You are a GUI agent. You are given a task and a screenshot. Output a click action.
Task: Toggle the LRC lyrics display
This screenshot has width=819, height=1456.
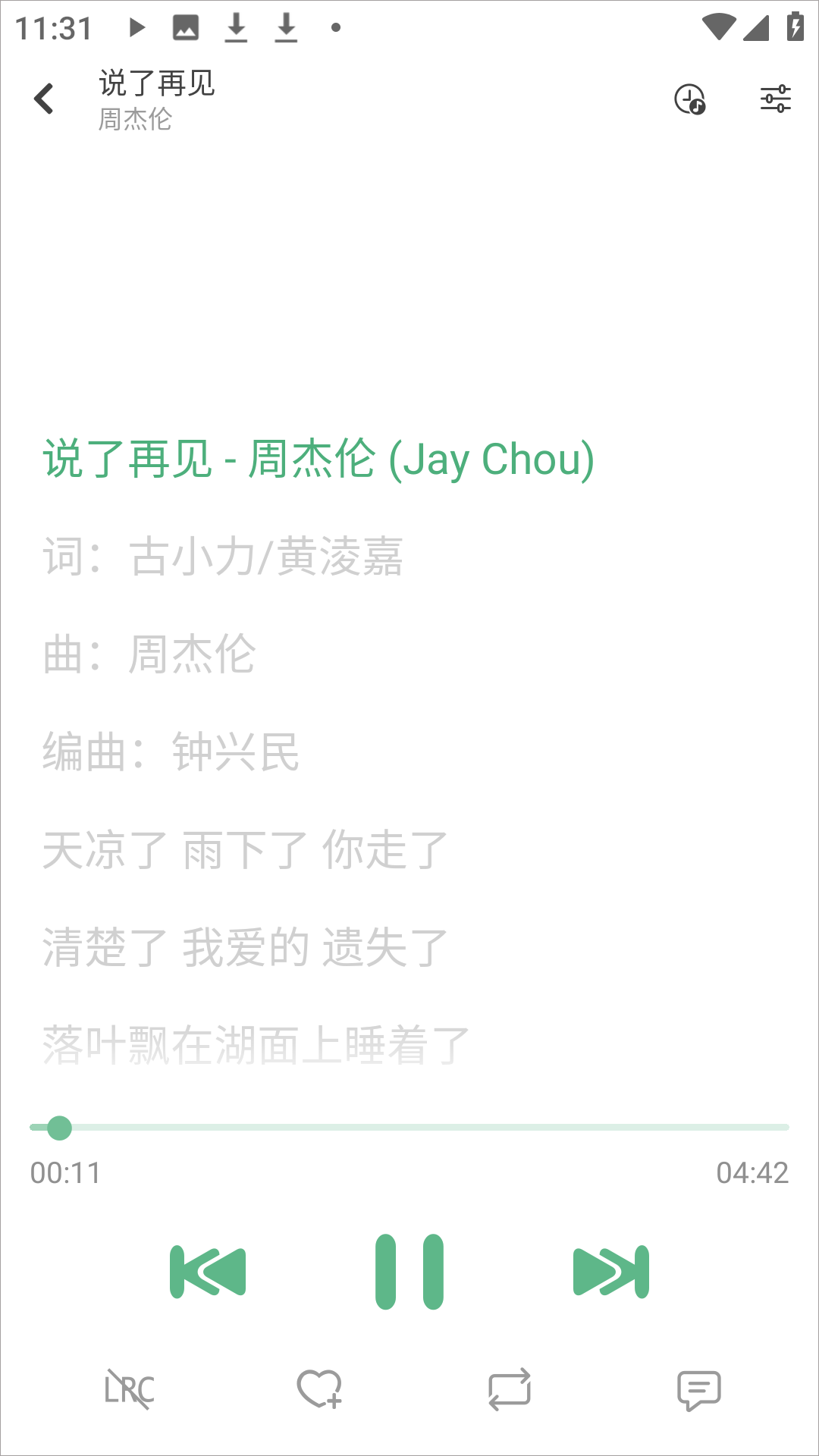tap(129, 1389)
